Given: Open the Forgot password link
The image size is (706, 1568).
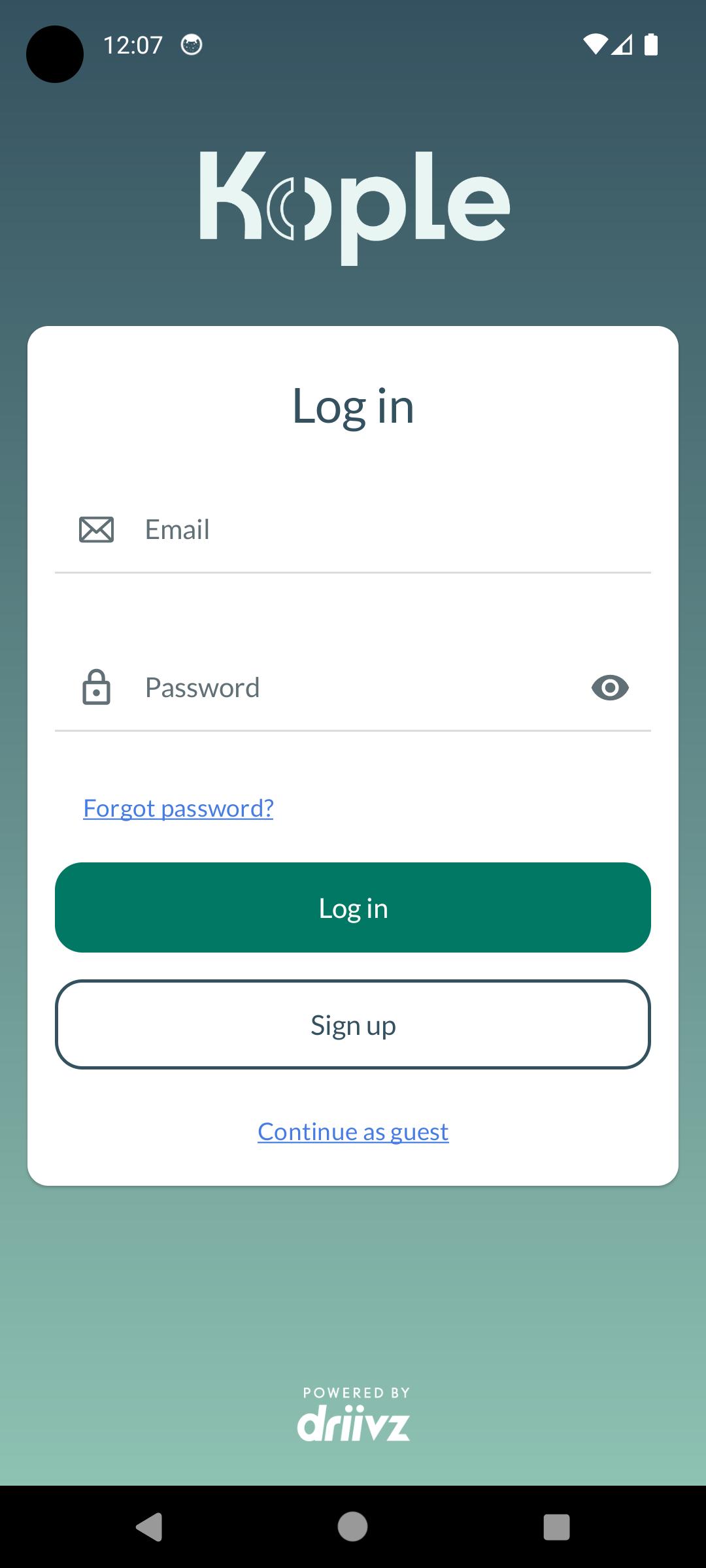Looking at the screenshot, I should (178, 808).
